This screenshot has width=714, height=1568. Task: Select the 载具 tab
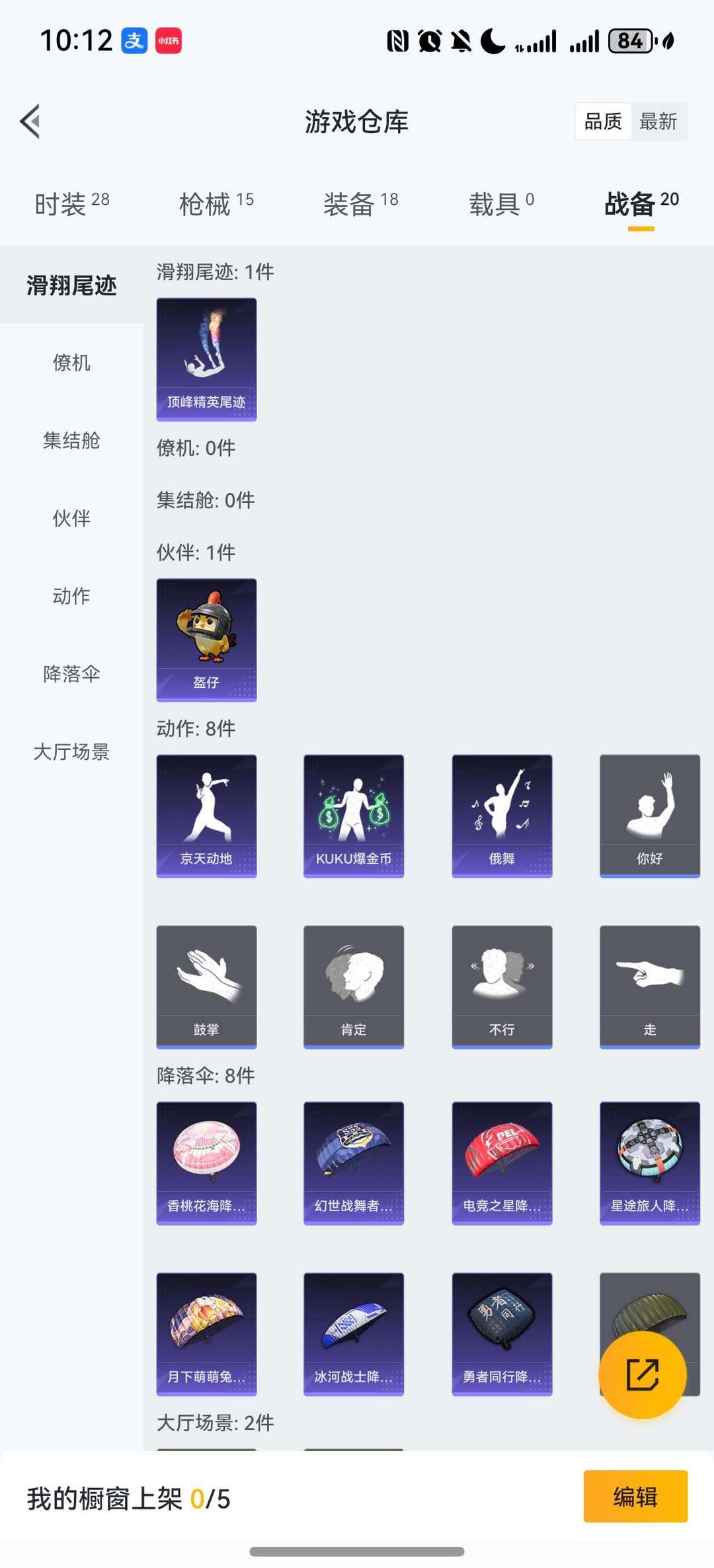tap(501, 204)
